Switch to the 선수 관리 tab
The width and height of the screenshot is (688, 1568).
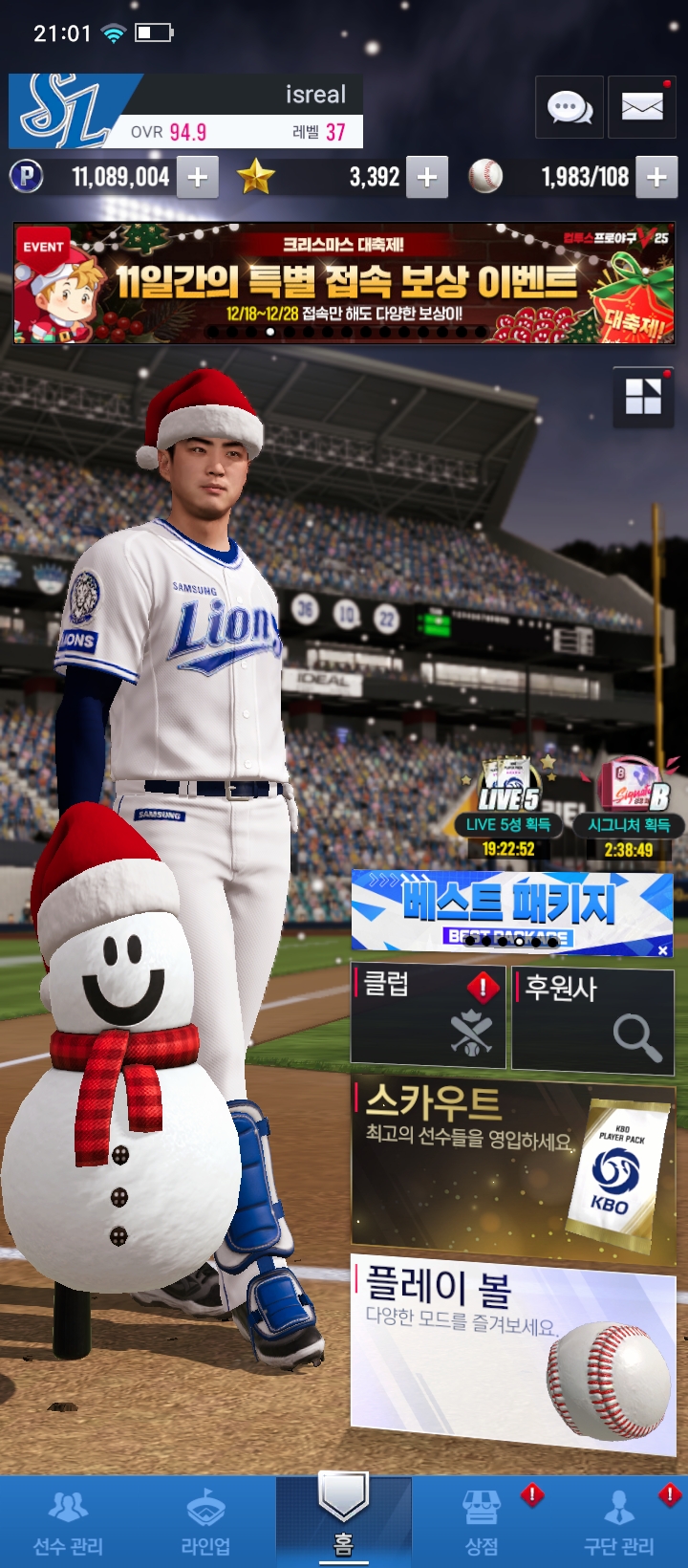[x=68, y=1522]
